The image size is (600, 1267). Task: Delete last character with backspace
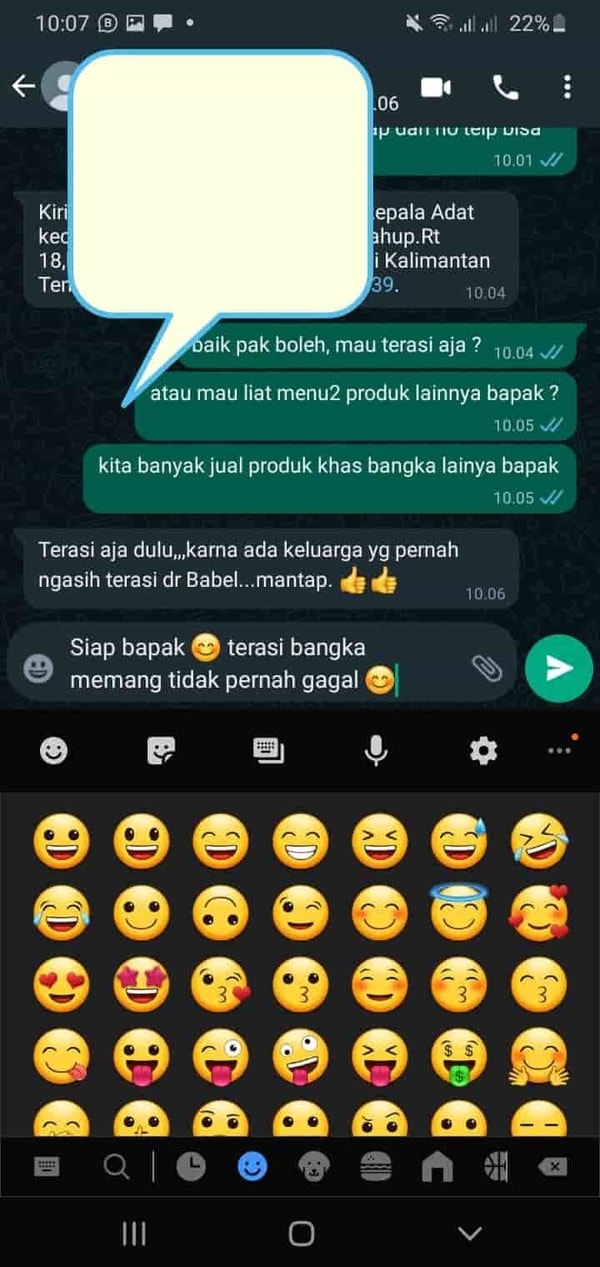(x=551, y=1166)
